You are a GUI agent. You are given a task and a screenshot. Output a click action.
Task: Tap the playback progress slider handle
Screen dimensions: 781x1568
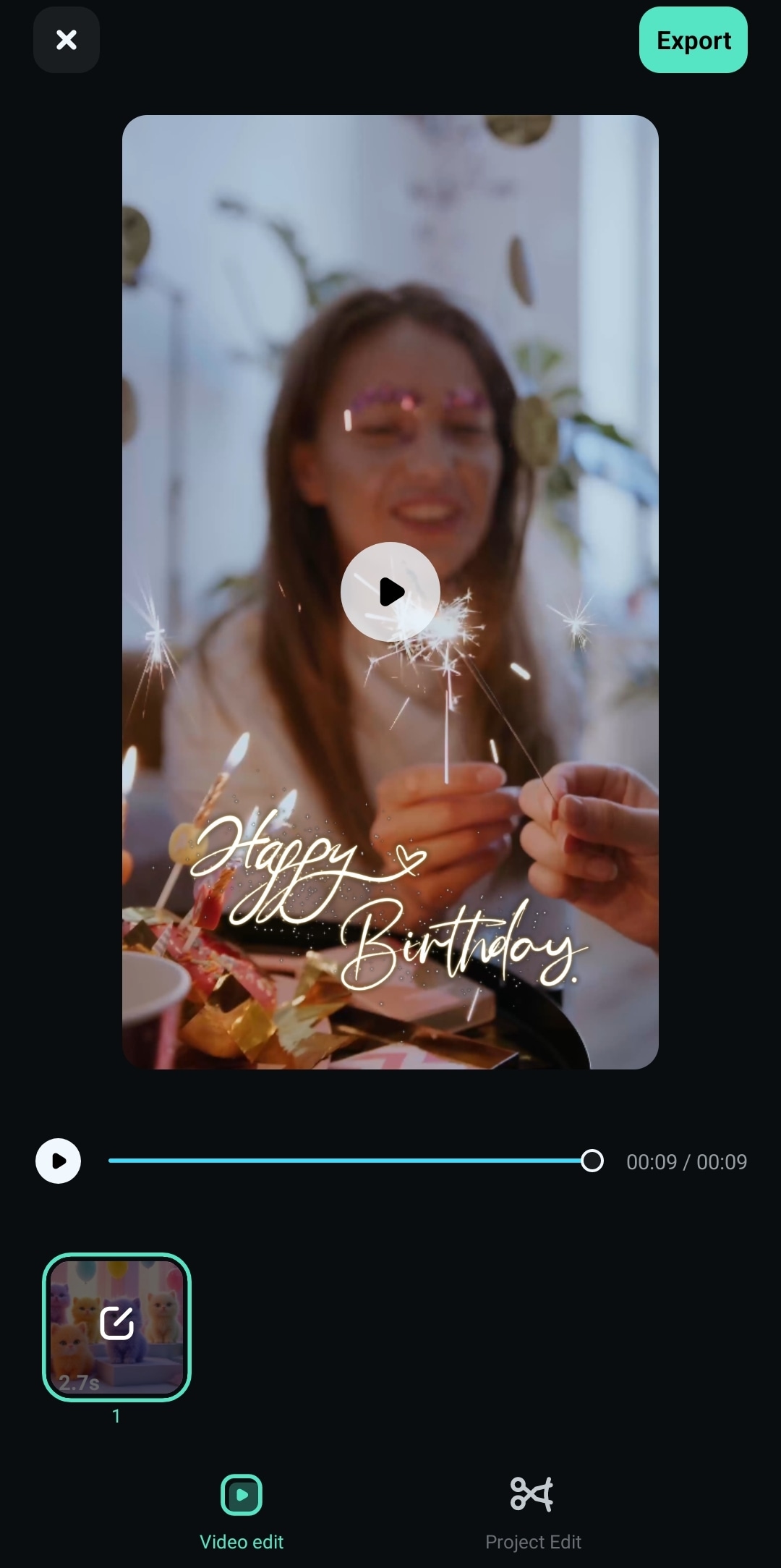tap(592, 1161)
